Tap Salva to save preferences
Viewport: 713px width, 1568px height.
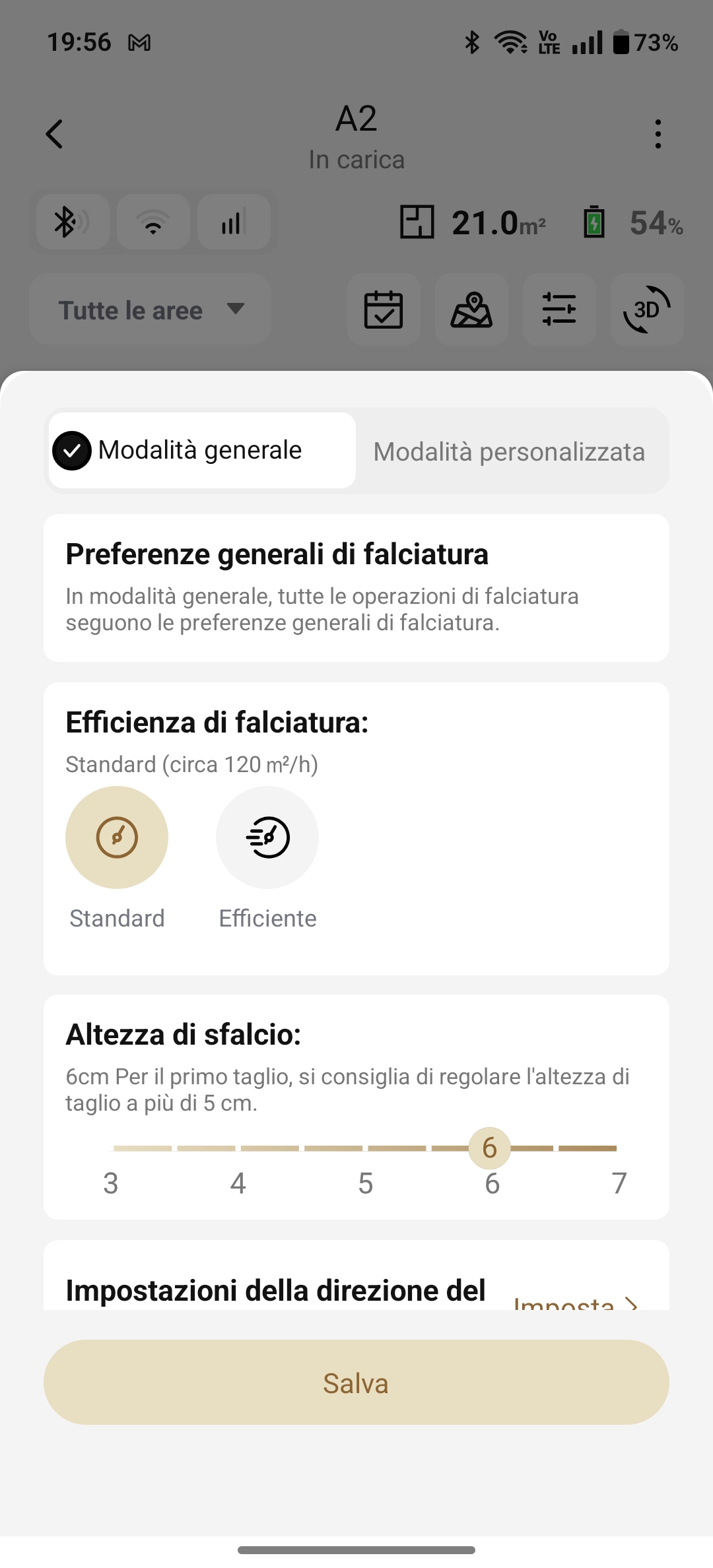(356, 1383)
